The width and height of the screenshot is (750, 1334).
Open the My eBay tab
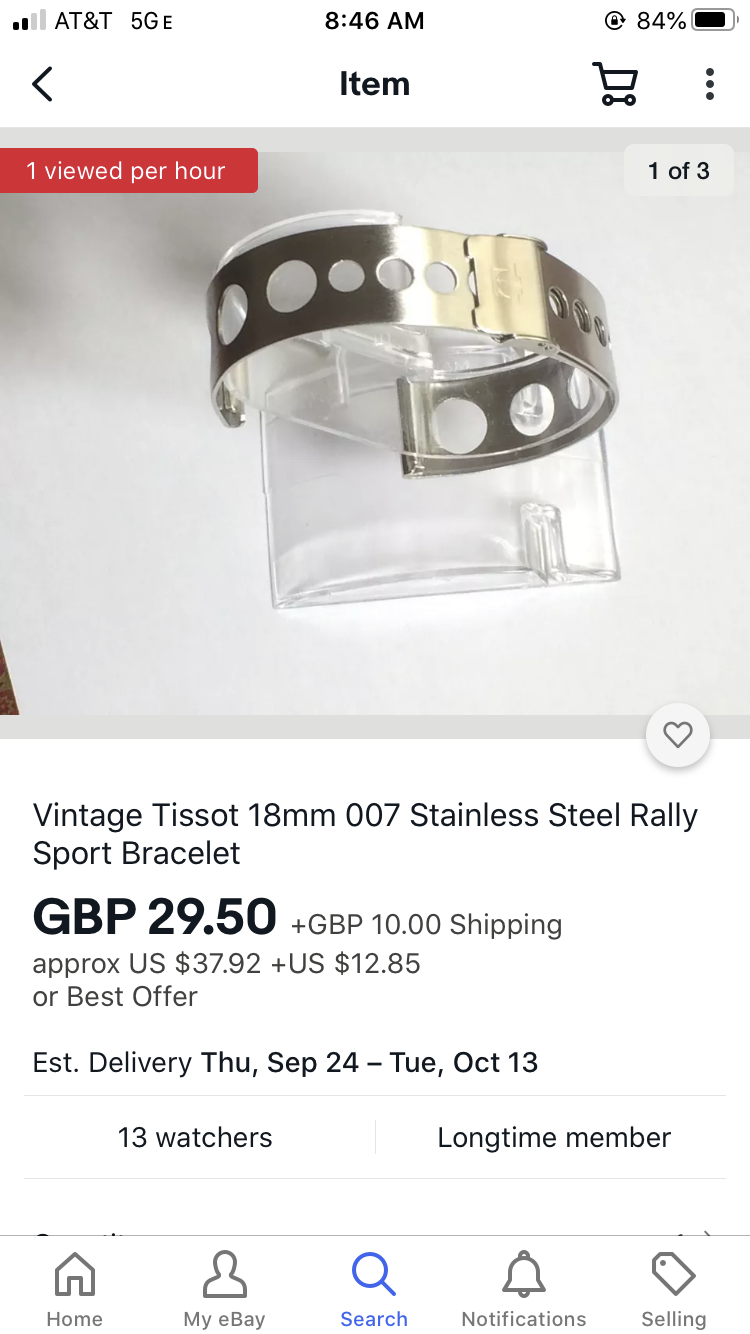coord(224,1289)
